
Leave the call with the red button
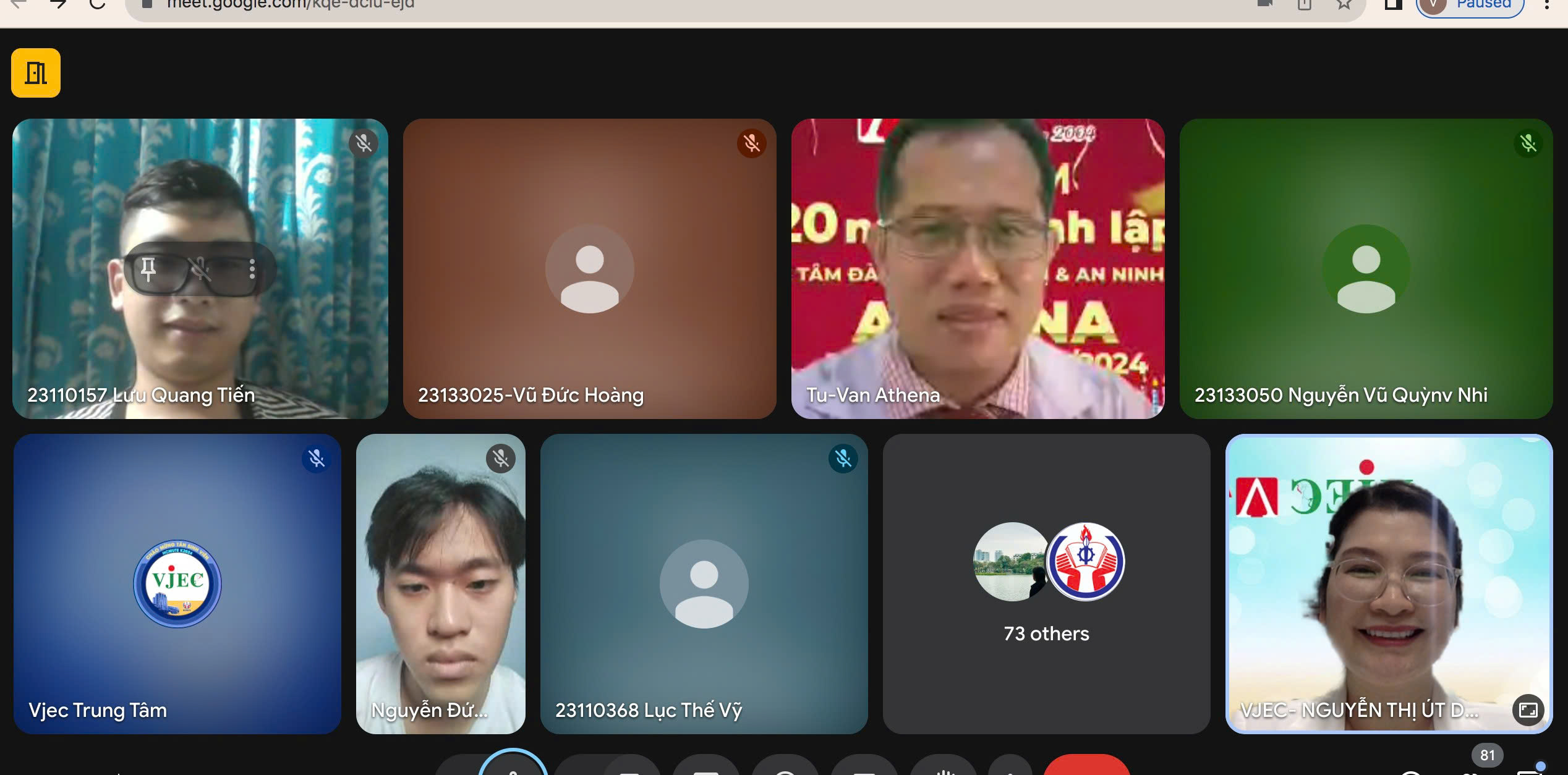[x=1086, y=766]
